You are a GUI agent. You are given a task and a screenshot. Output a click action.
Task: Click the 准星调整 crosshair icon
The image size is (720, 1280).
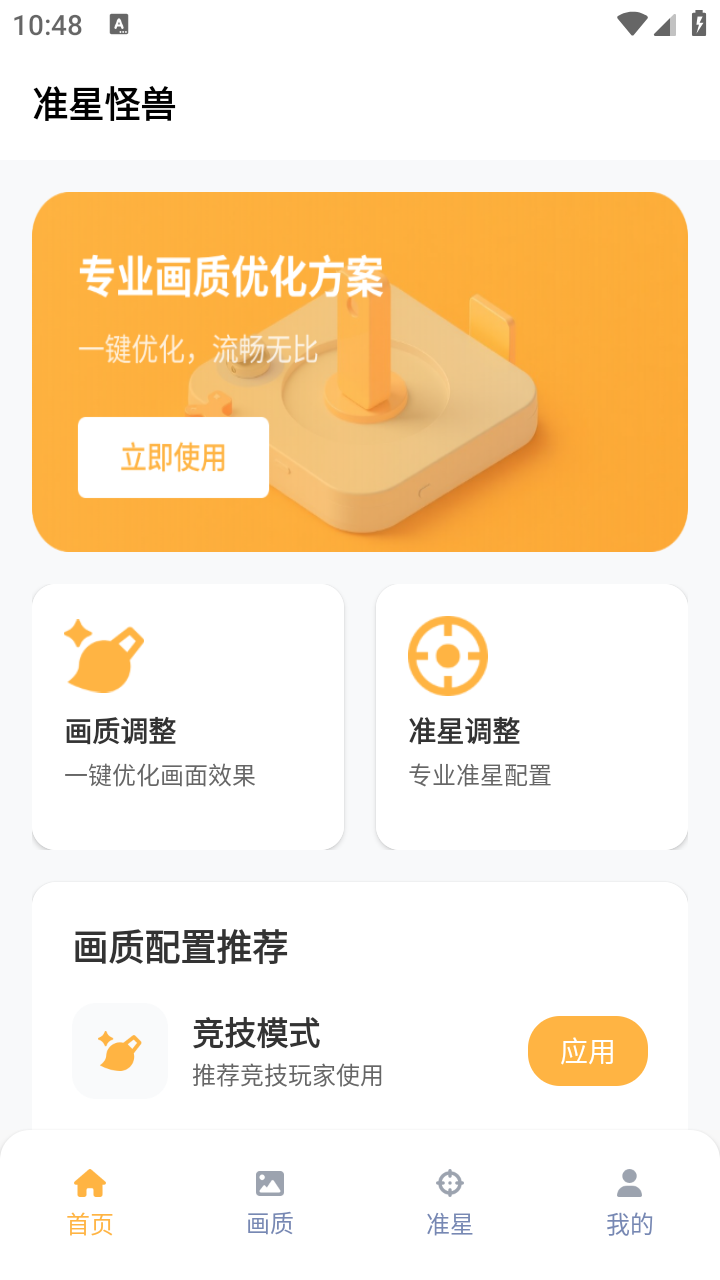tap(447, 655)
